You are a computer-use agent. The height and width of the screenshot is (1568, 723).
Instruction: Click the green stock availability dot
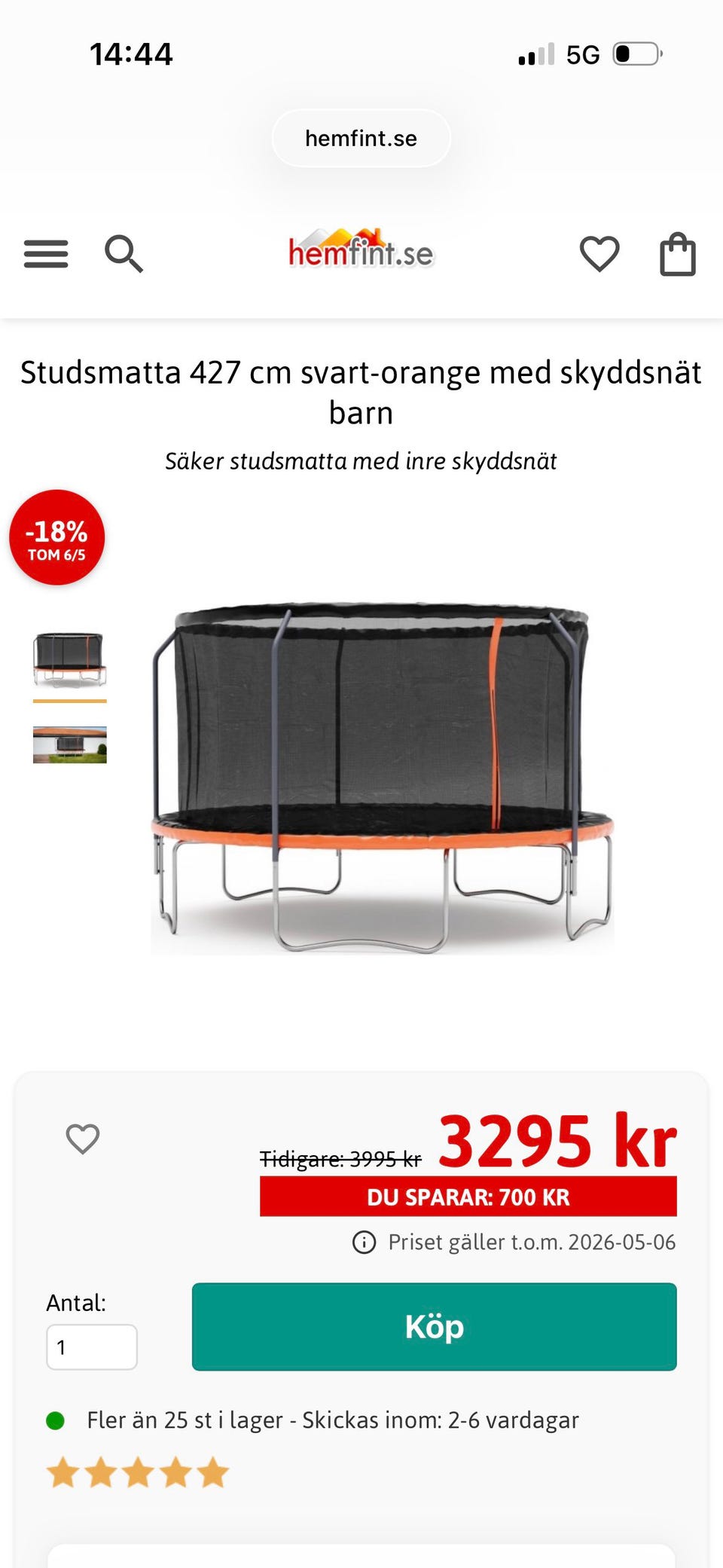click(56, 1420)
